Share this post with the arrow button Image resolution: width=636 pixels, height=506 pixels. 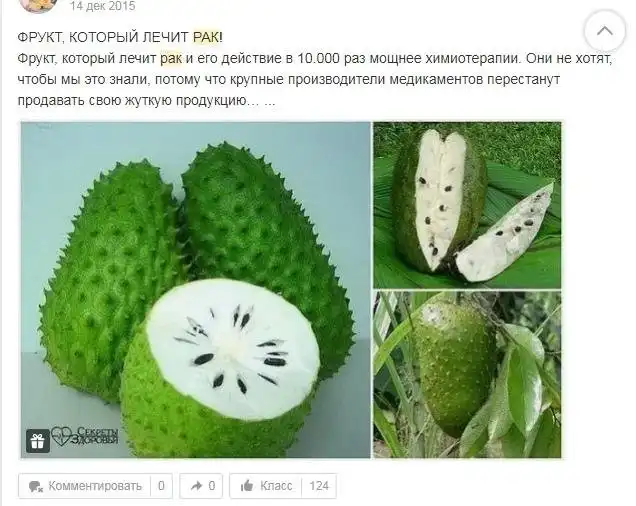click(x=201, y=486)
